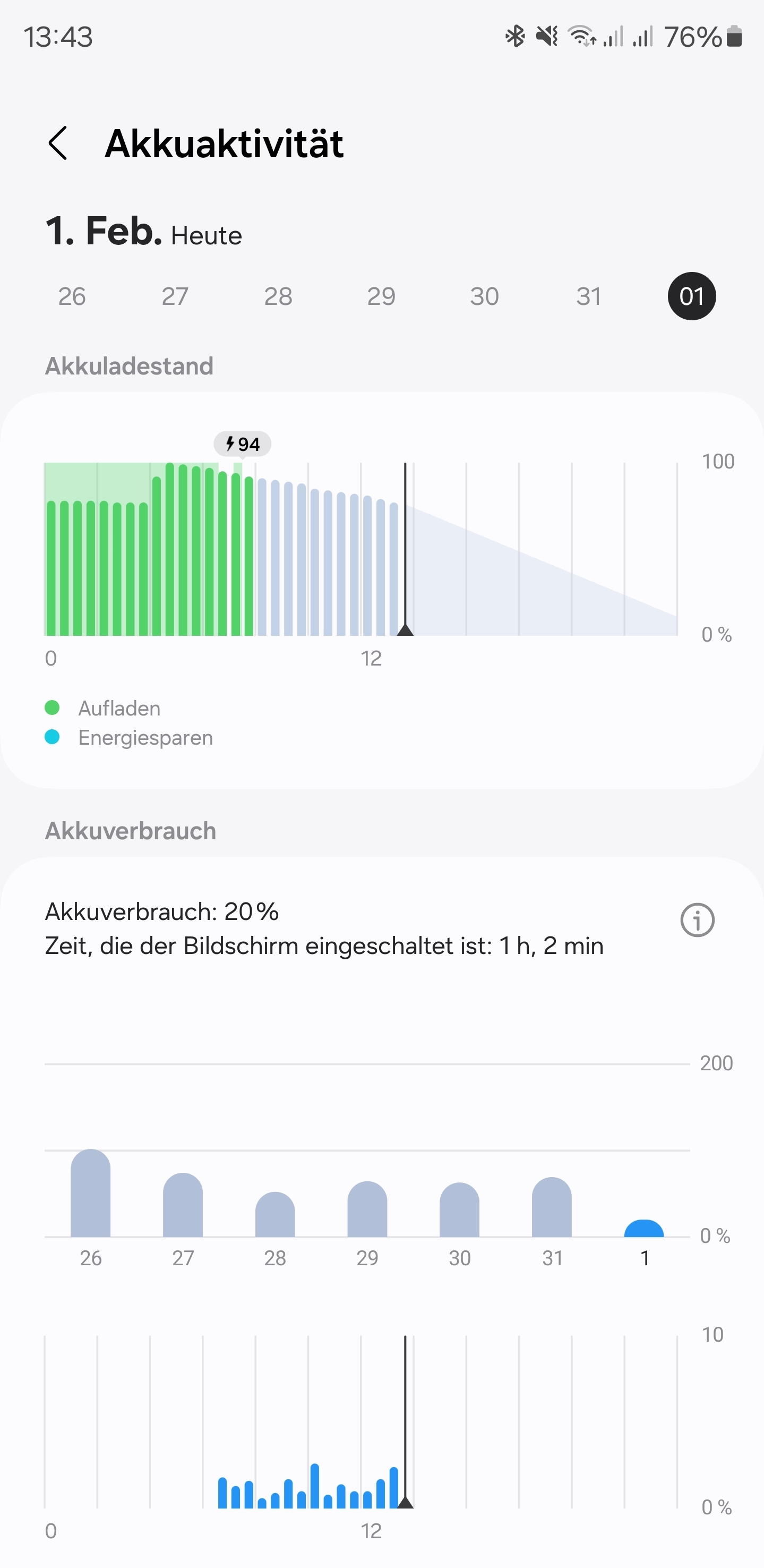Tap the usage bar for day 26
The width and height of the screenshot is (764, 1568).
tap(91, 1194)
